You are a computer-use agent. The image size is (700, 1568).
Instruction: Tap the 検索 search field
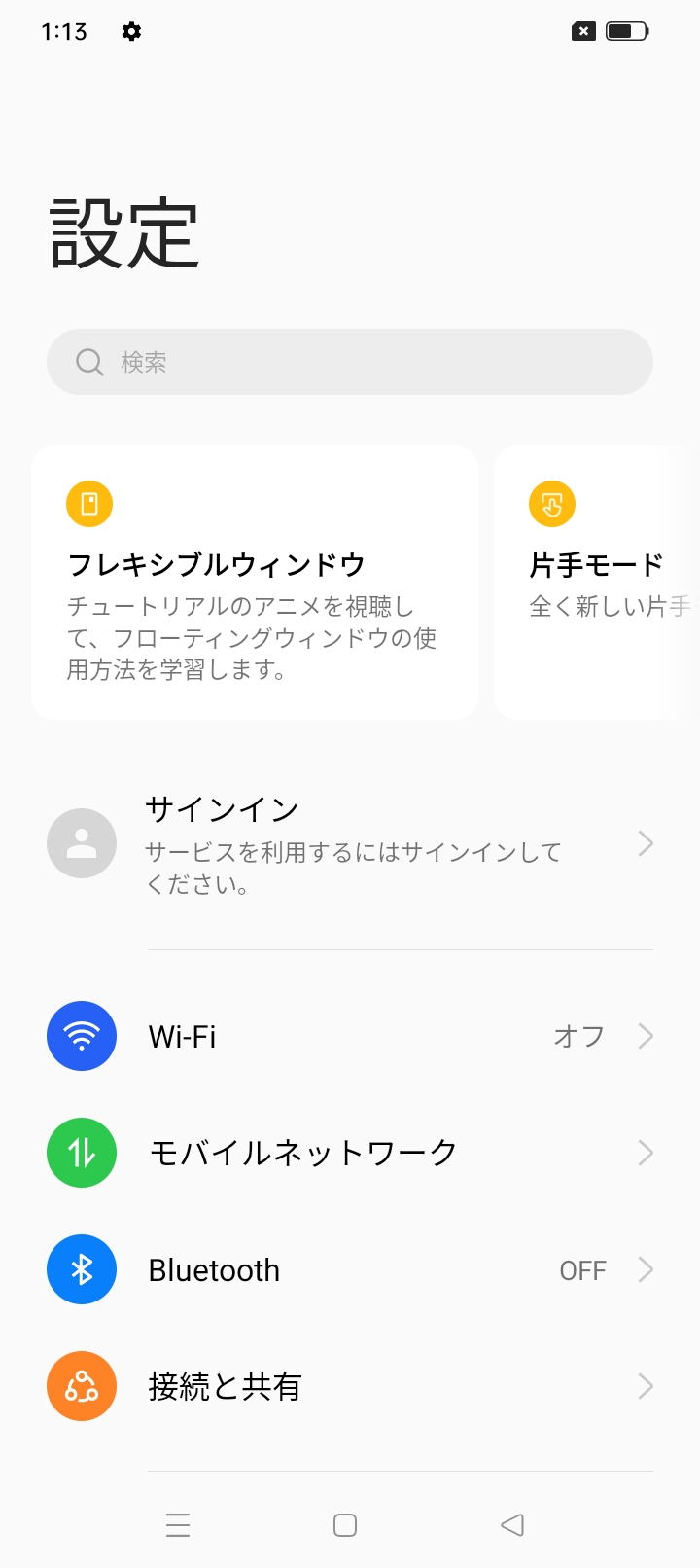point(350,362)
